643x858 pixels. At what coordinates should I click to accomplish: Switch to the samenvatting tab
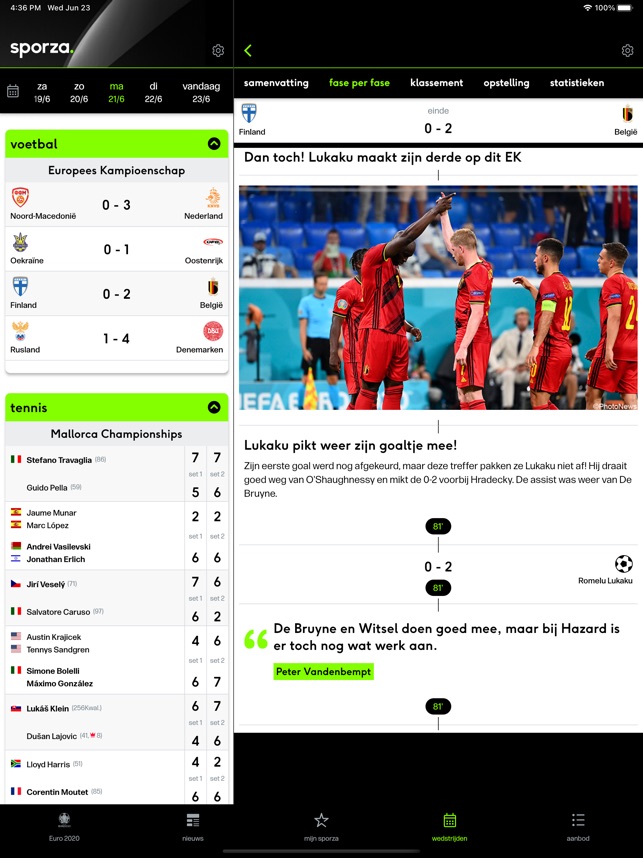coord(276,83)
